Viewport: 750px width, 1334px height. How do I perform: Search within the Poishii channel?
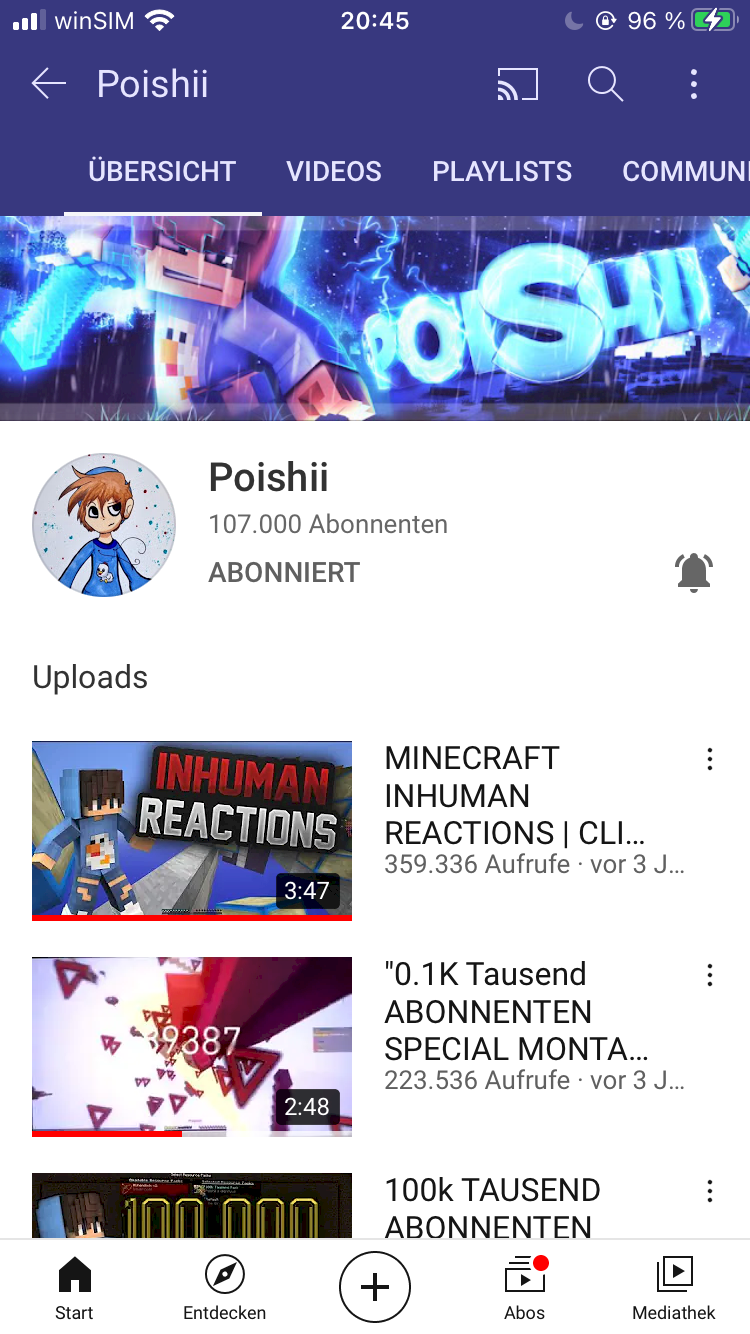605,85
